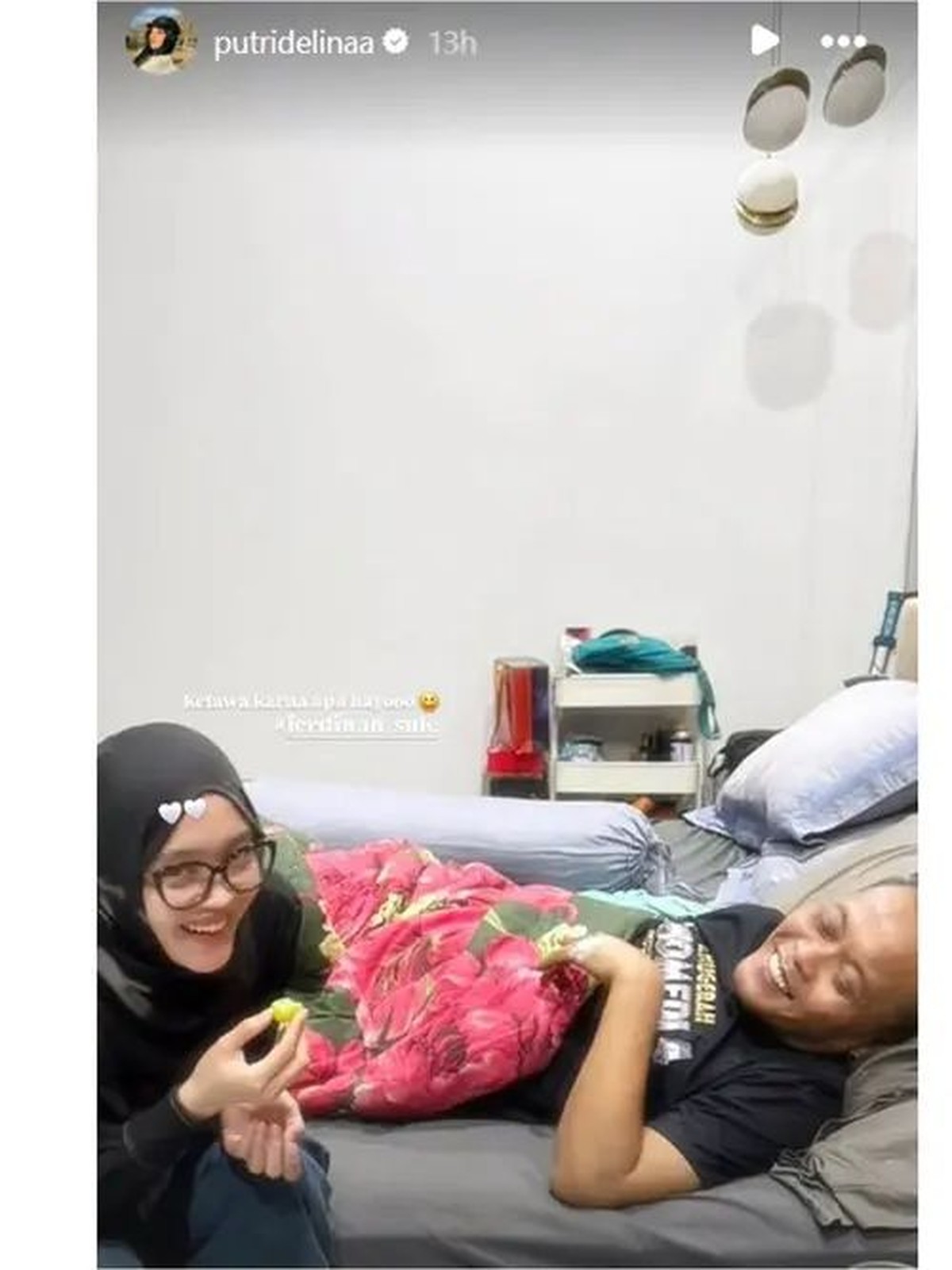This screenshot has height=1270, width=952.
Task: Open the story's more options menu
Action: click(x=842, y=42)
